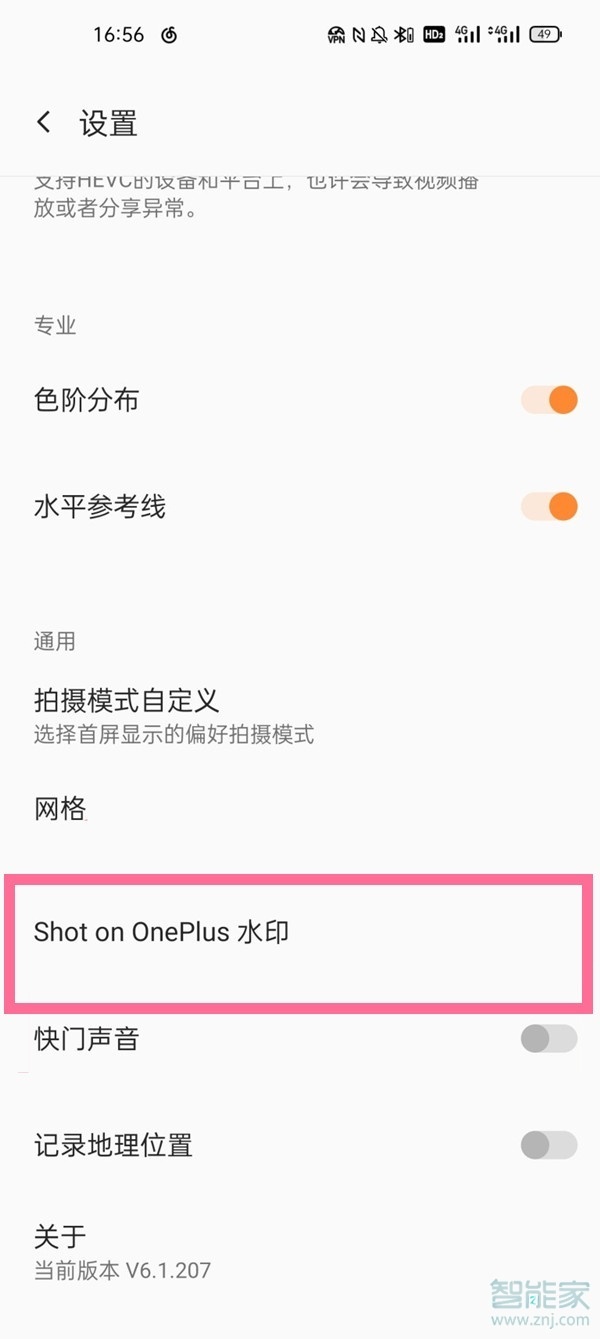Go back from the 设置 page
The height and width of the screenshot is (1339, 600).
click(x=44, y=123)
